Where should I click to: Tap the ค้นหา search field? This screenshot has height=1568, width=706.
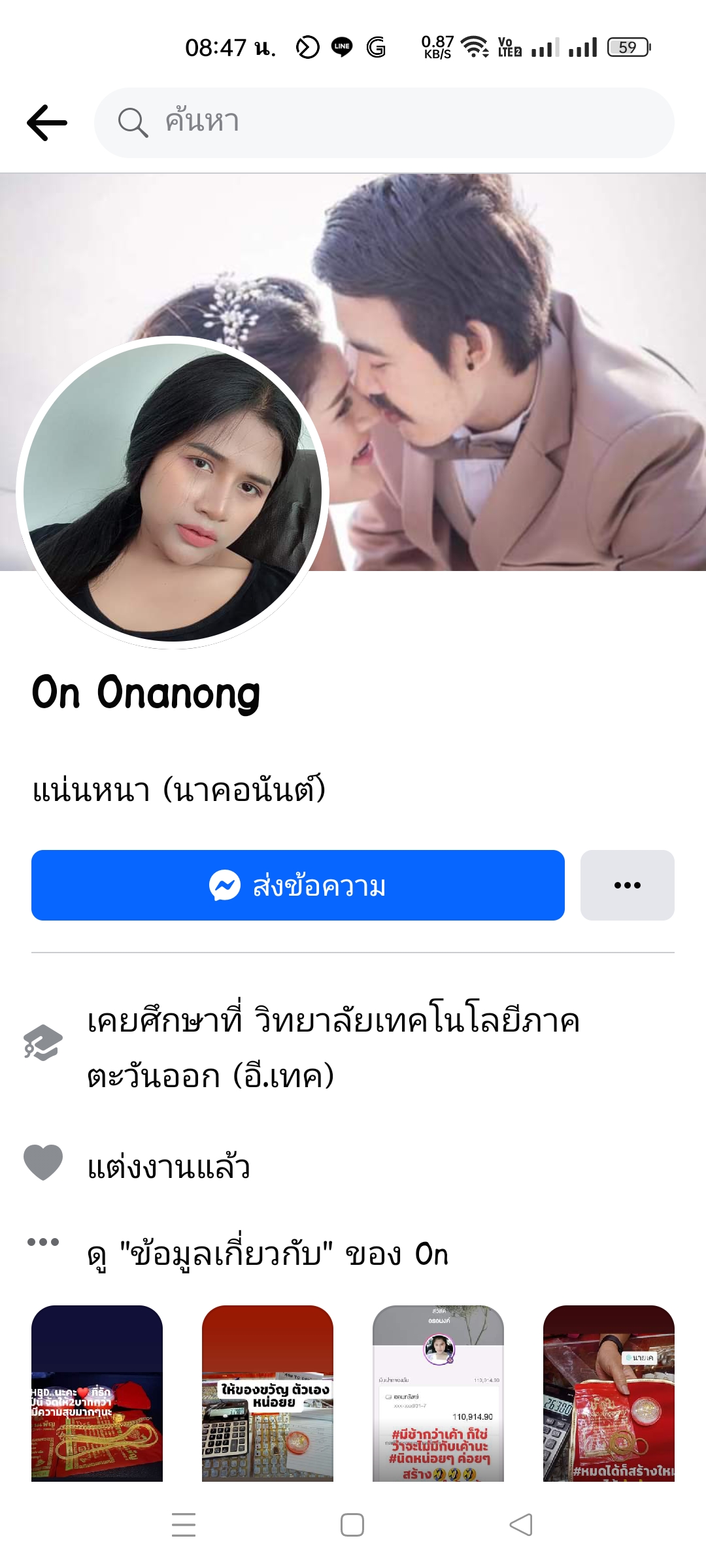tap(384, 123)
